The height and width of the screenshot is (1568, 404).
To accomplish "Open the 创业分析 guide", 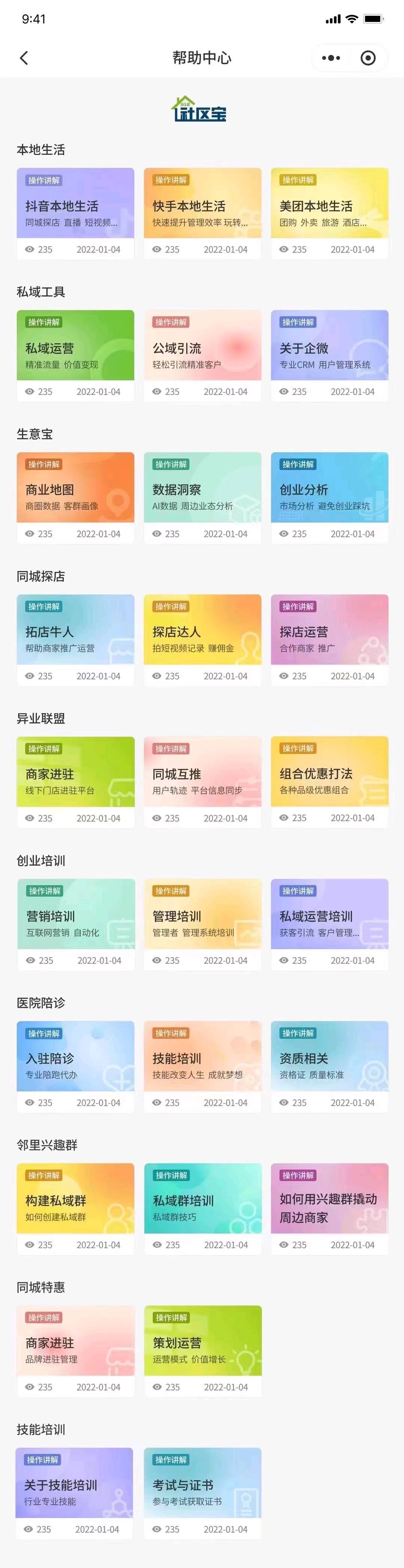I will tap(329, 497).
